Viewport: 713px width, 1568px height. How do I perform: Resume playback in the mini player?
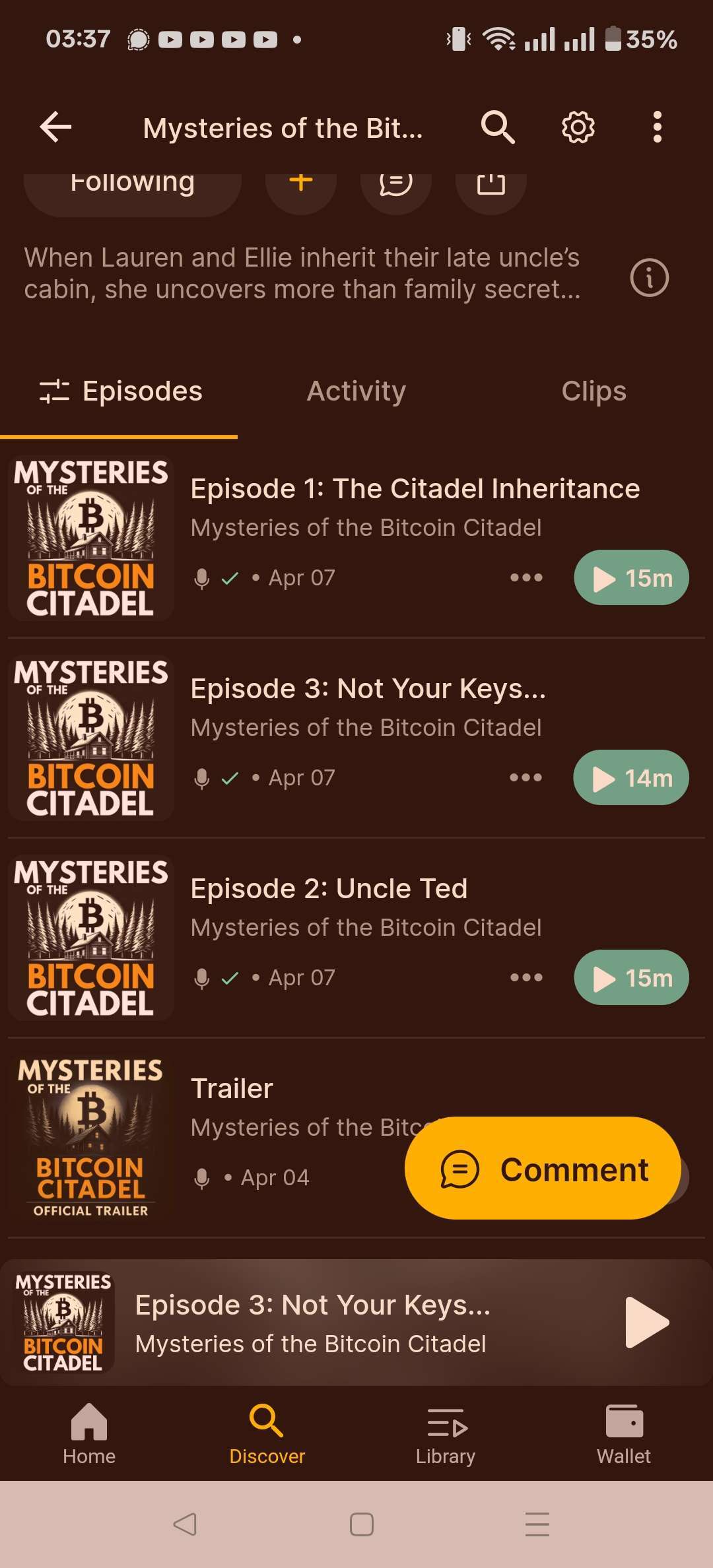[x=646, y=1323]
